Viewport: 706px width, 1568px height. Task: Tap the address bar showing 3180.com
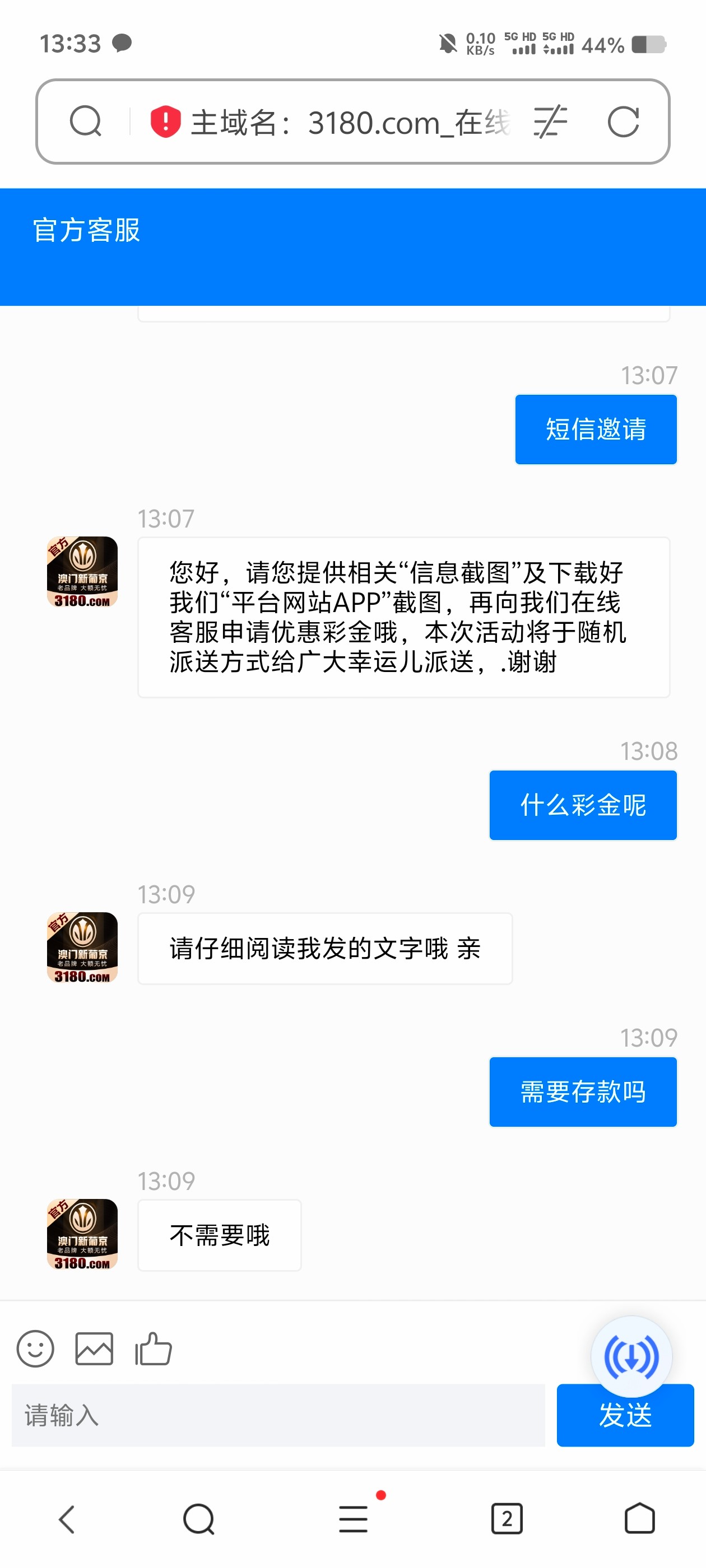350,122
